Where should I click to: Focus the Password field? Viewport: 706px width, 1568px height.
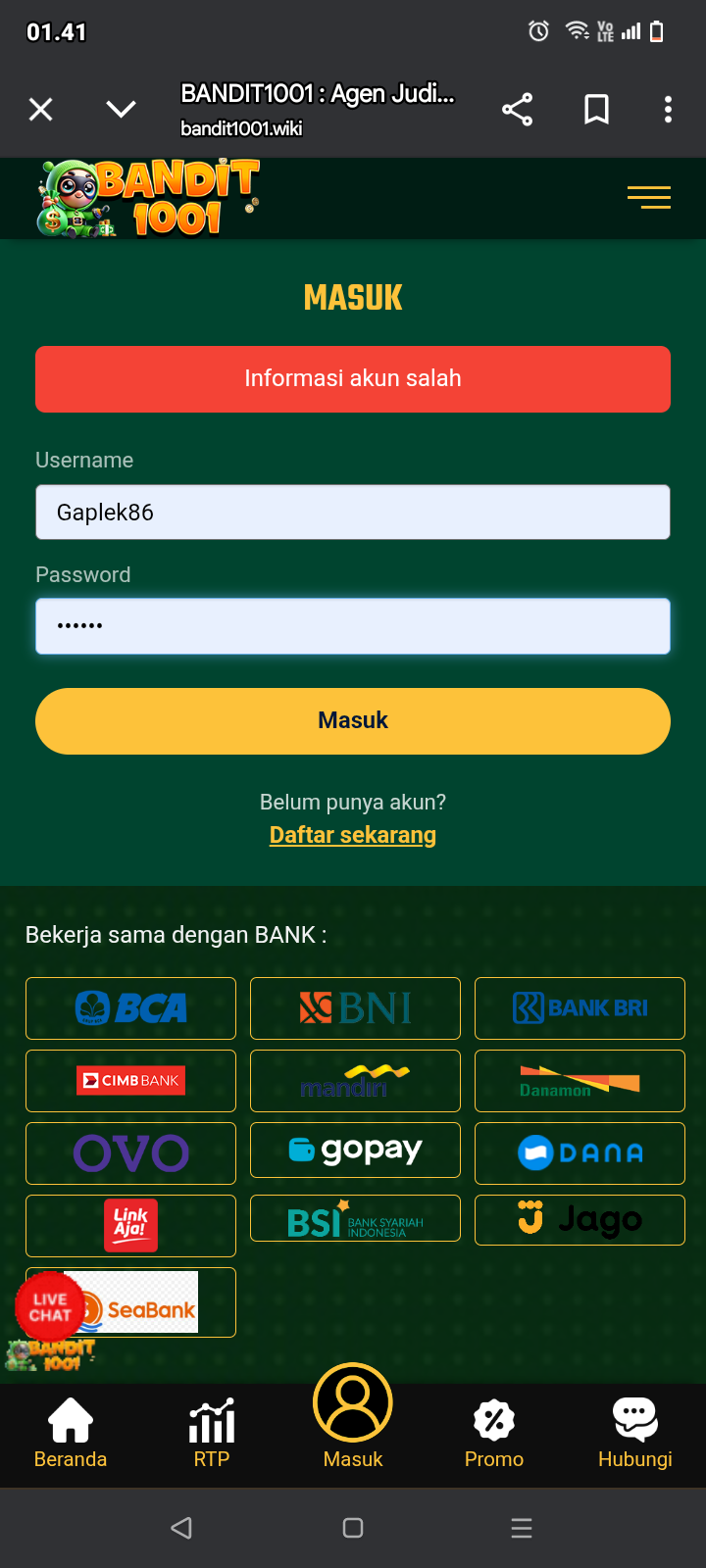[353, 626]
